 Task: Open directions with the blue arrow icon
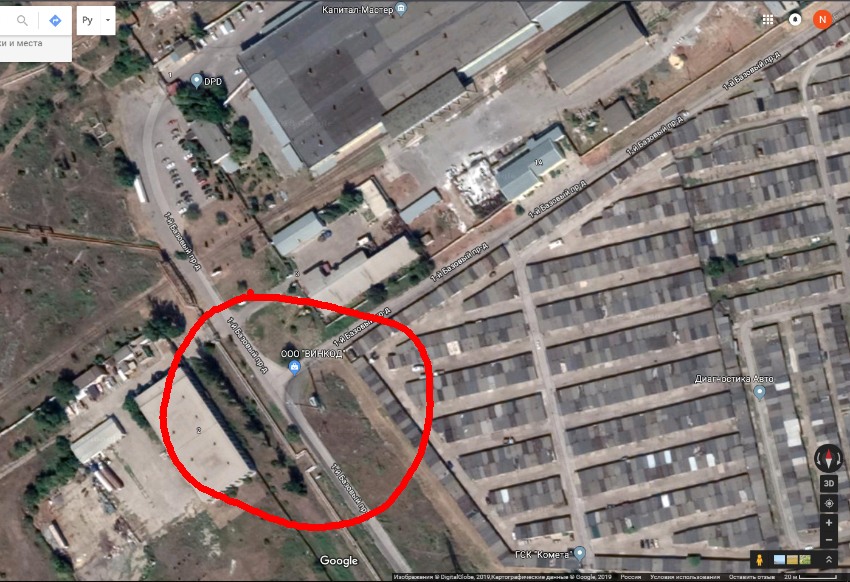click(x=55, y=20)
